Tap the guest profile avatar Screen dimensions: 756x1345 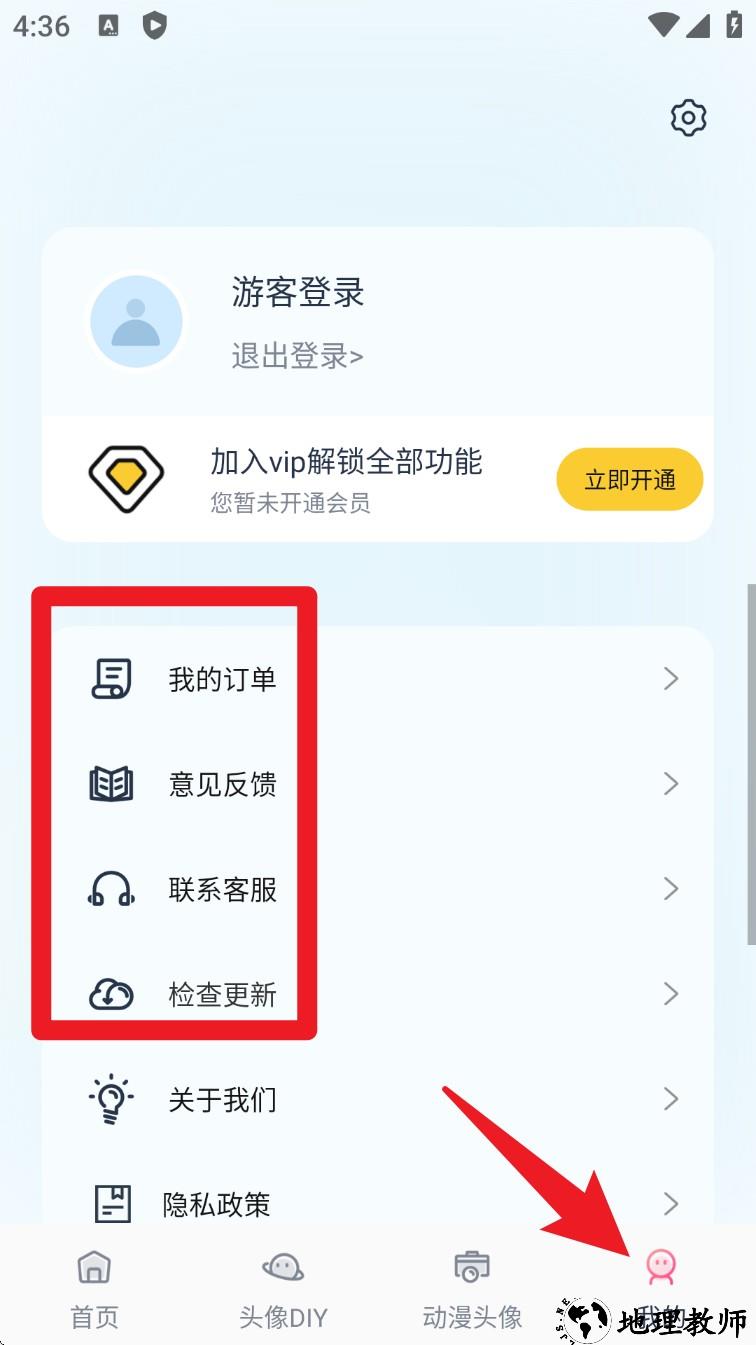136,322
